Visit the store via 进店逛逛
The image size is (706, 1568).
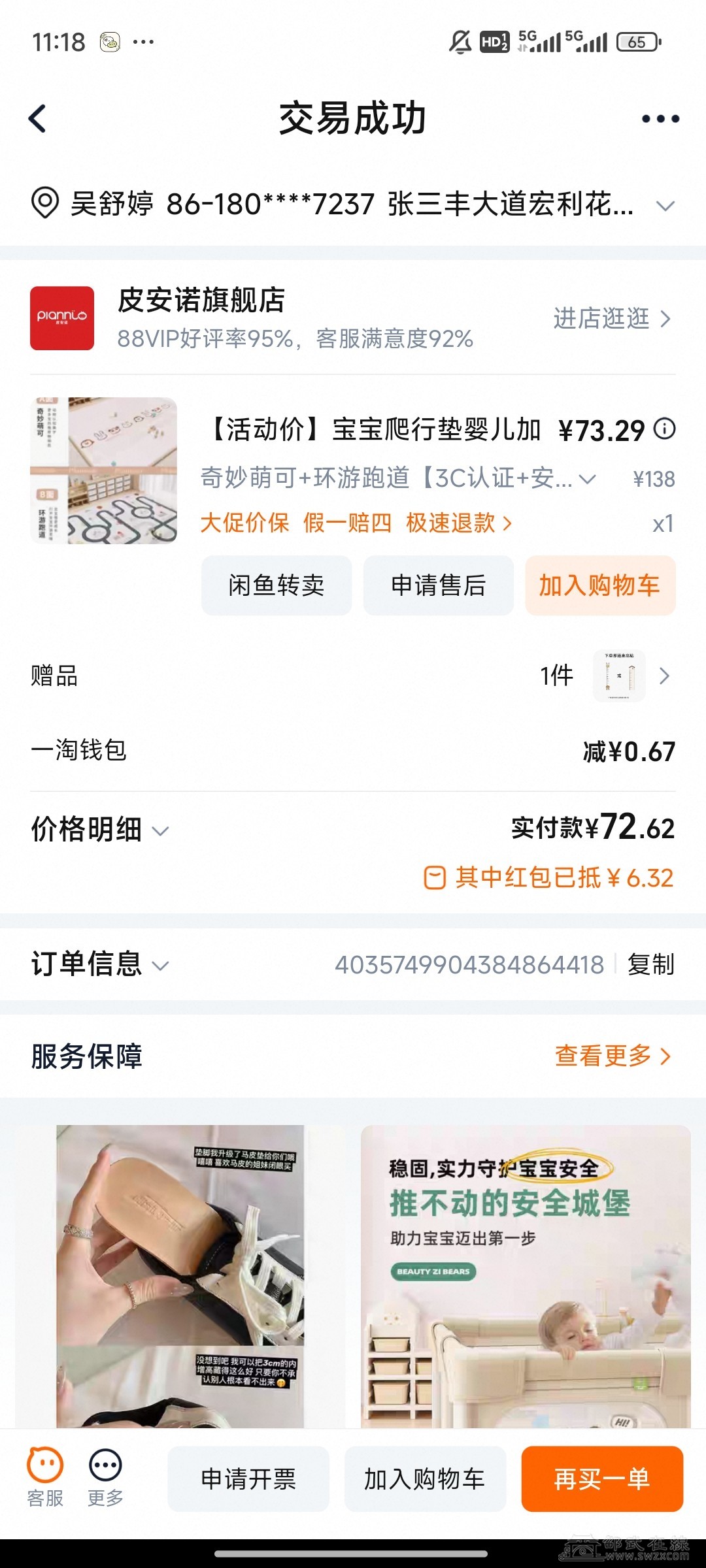[x=612, y=319]
